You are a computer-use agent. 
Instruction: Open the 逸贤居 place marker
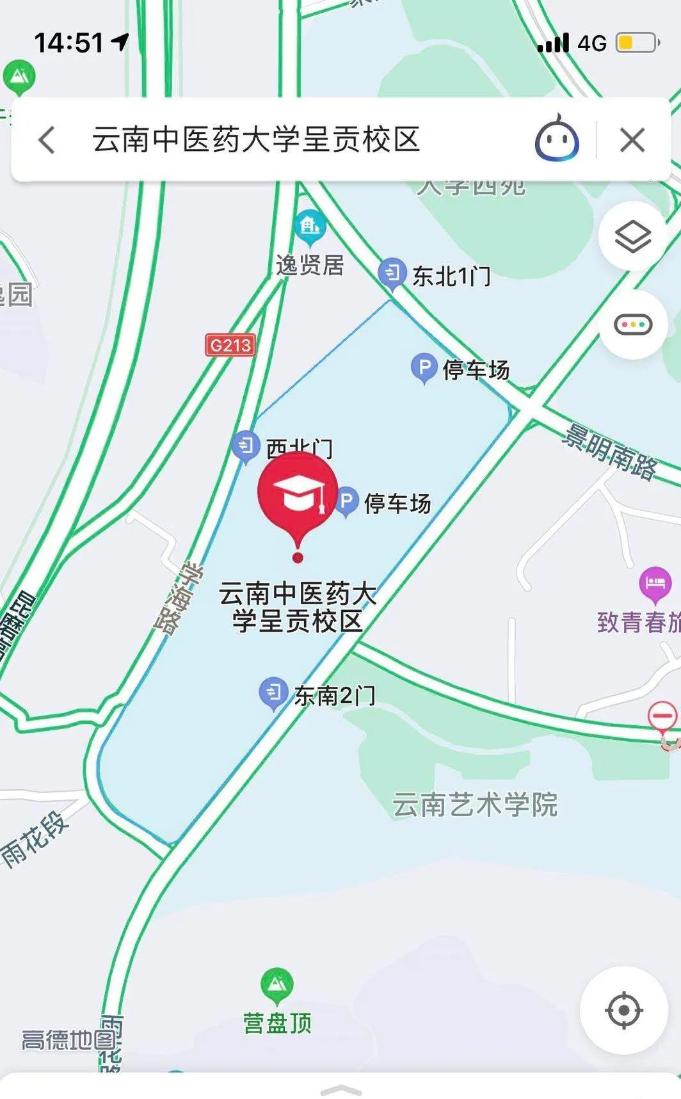(310, 229)
